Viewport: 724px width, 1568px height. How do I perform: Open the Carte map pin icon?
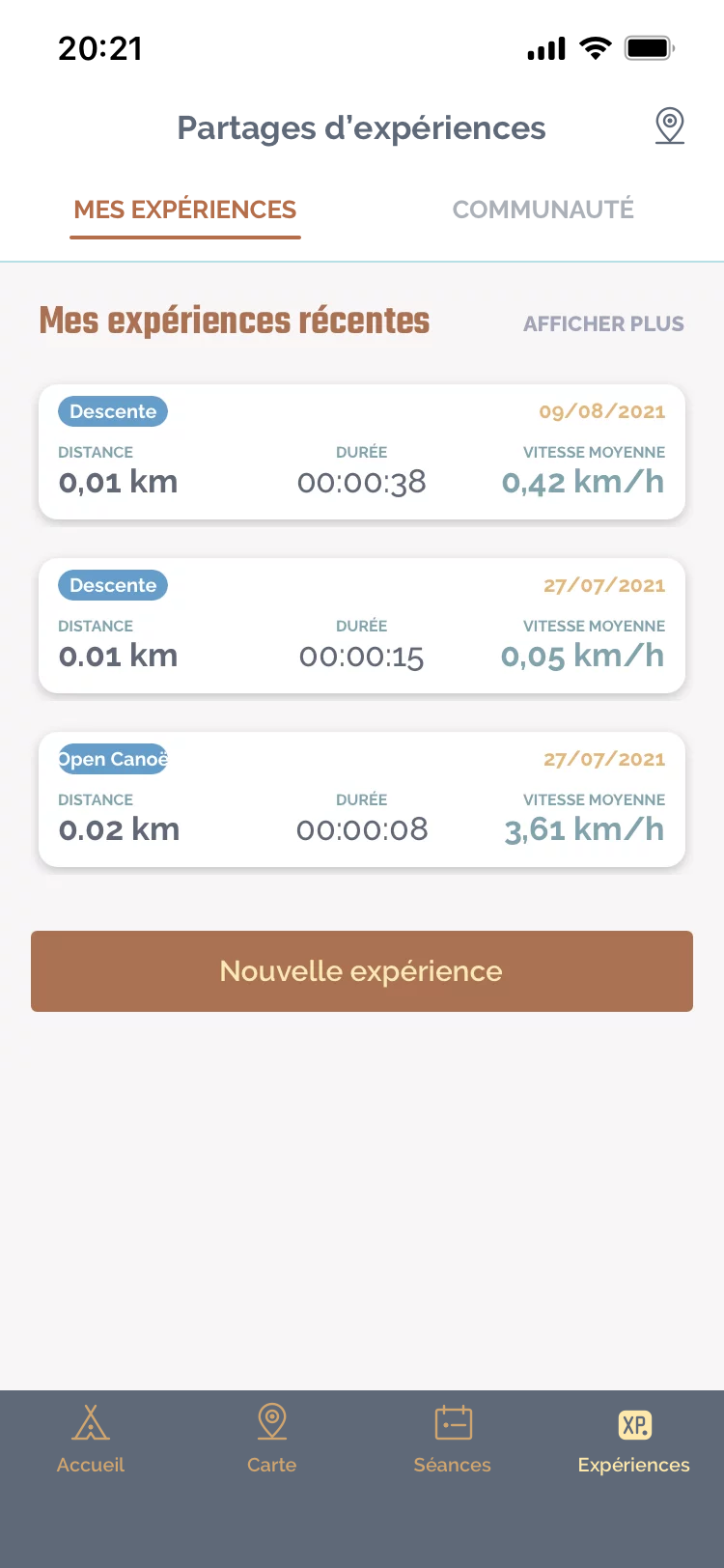(271, 1421)
